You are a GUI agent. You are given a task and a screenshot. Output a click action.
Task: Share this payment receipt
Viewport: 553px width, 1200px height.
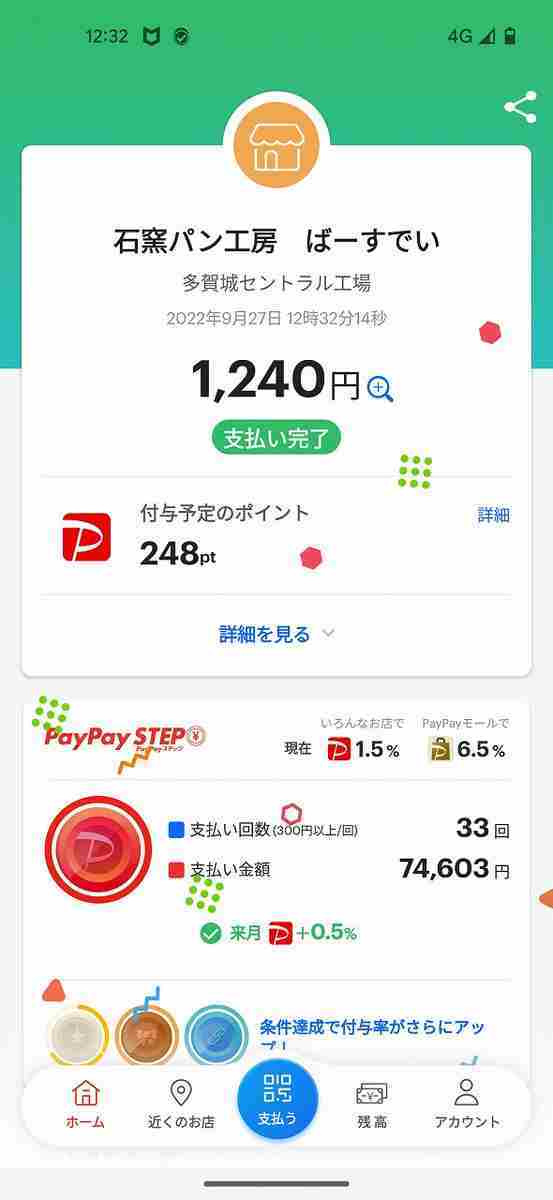coord(519,108)
